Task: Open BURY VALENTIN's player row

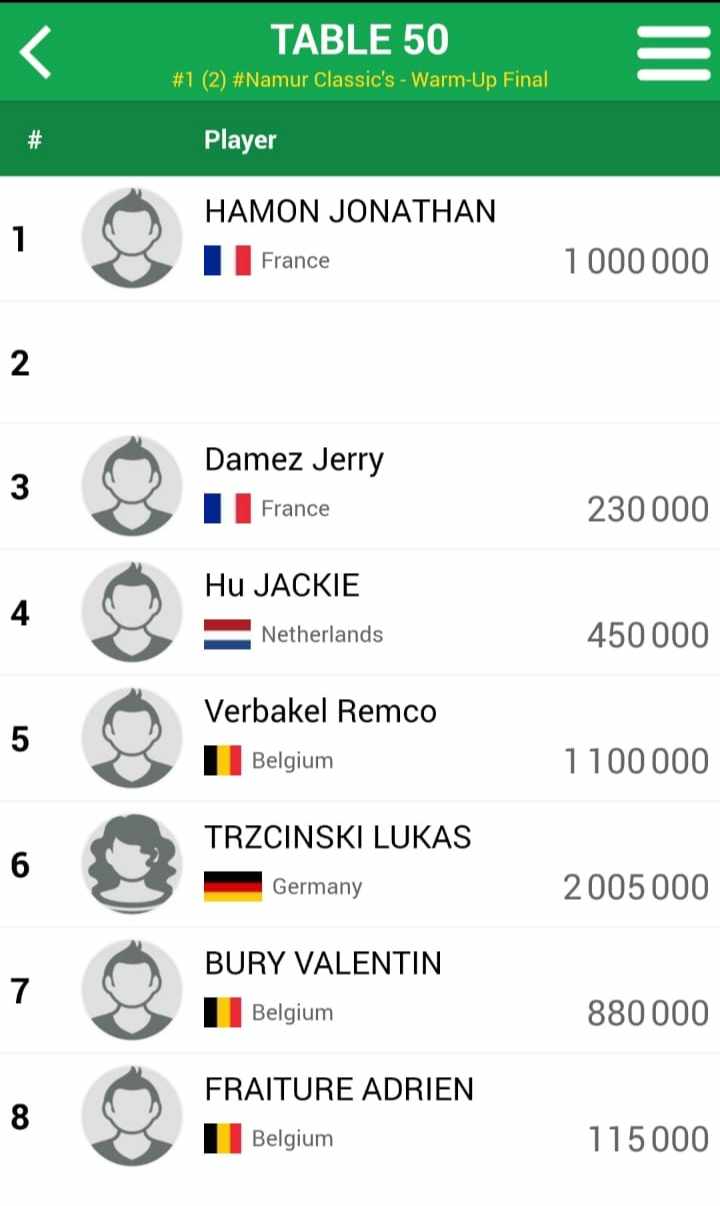Action: click(x=360, y=990)
